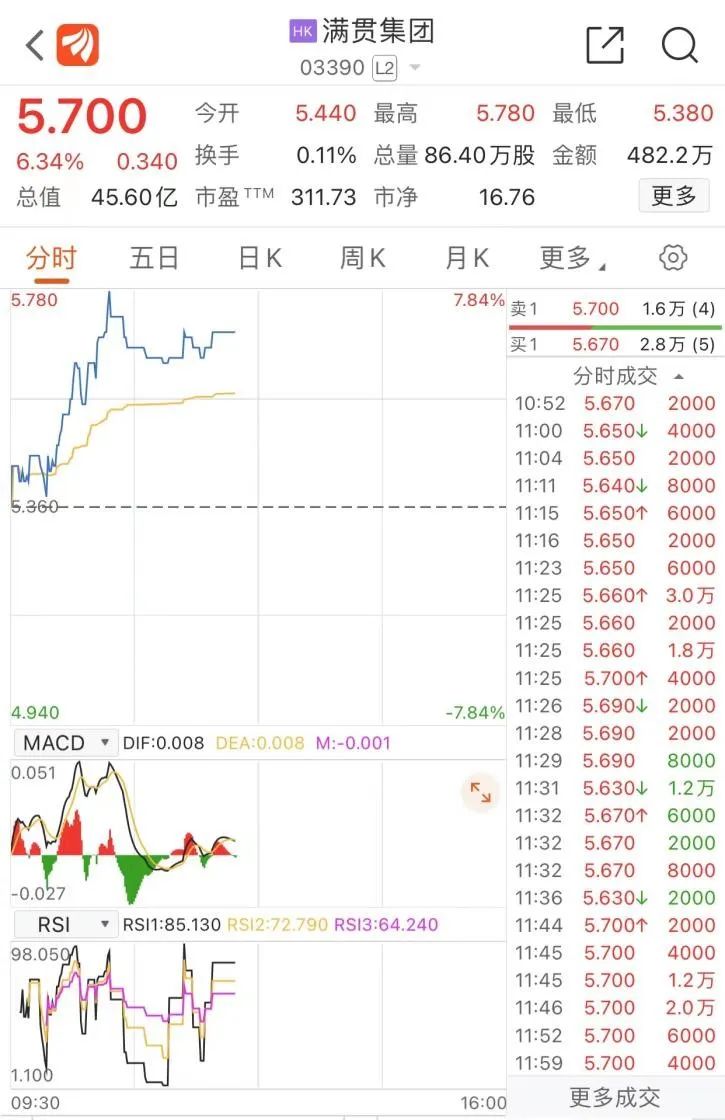Tap the 买1 buy quote row
This screenshot has width=725, height=1120.
(613, 344)
